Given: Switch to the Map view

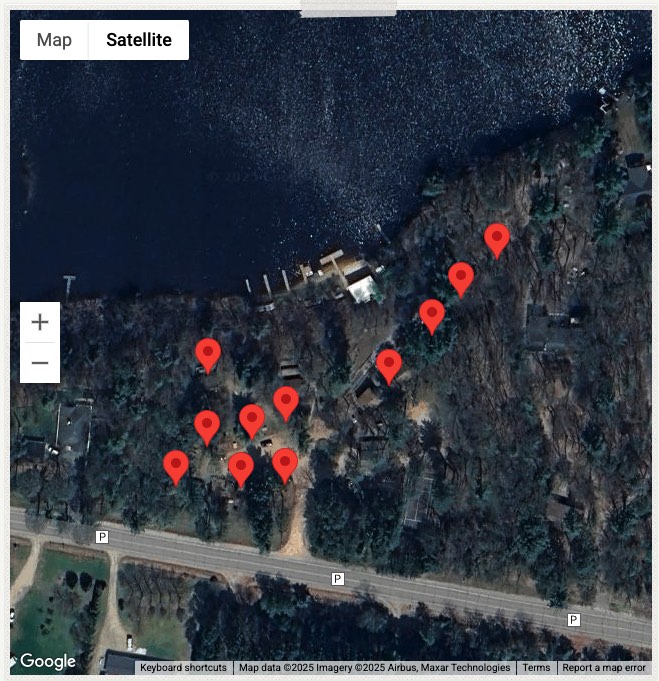Looking at the screenshot, I should 54,40.
